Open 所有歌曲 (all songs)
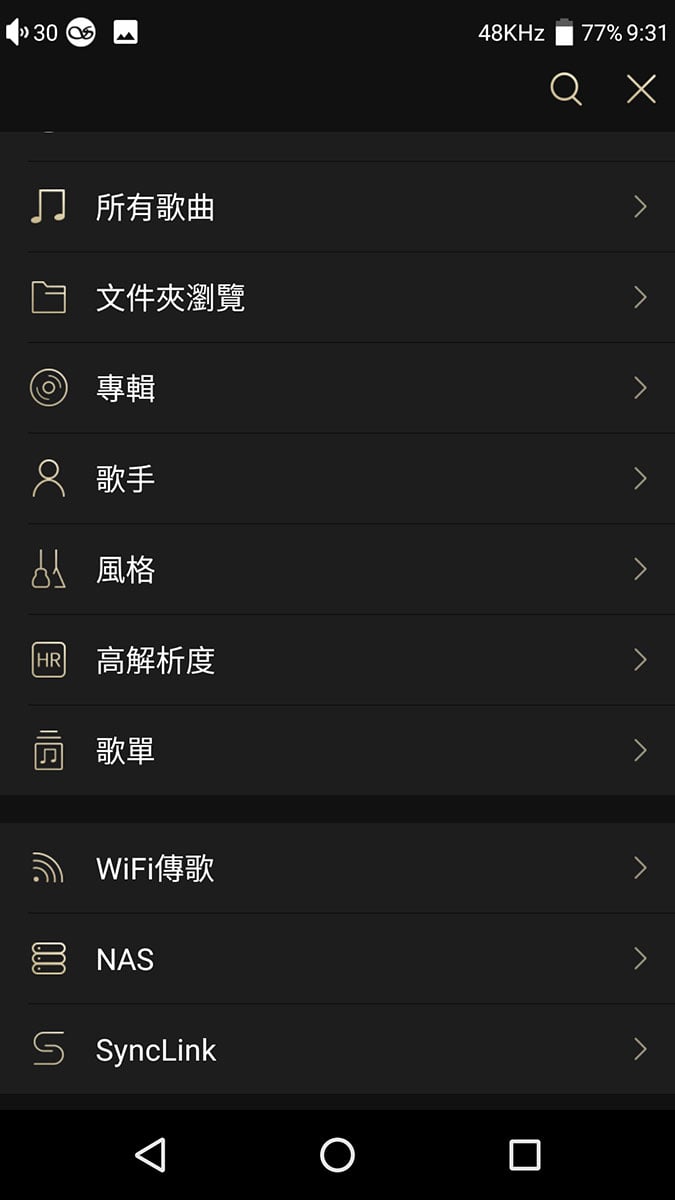The width and height of the screenshot is (675, 1200). pyautogui.click(x=337, y=207)
